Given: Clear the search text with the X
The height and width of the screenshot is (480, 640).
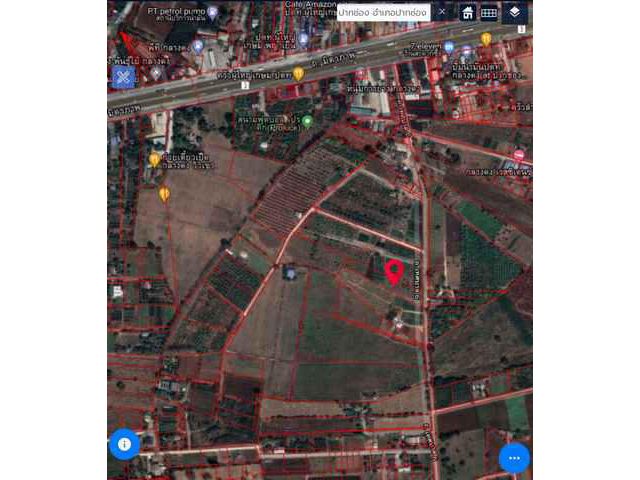Looking at the screenshot, I should coord(442,12).
